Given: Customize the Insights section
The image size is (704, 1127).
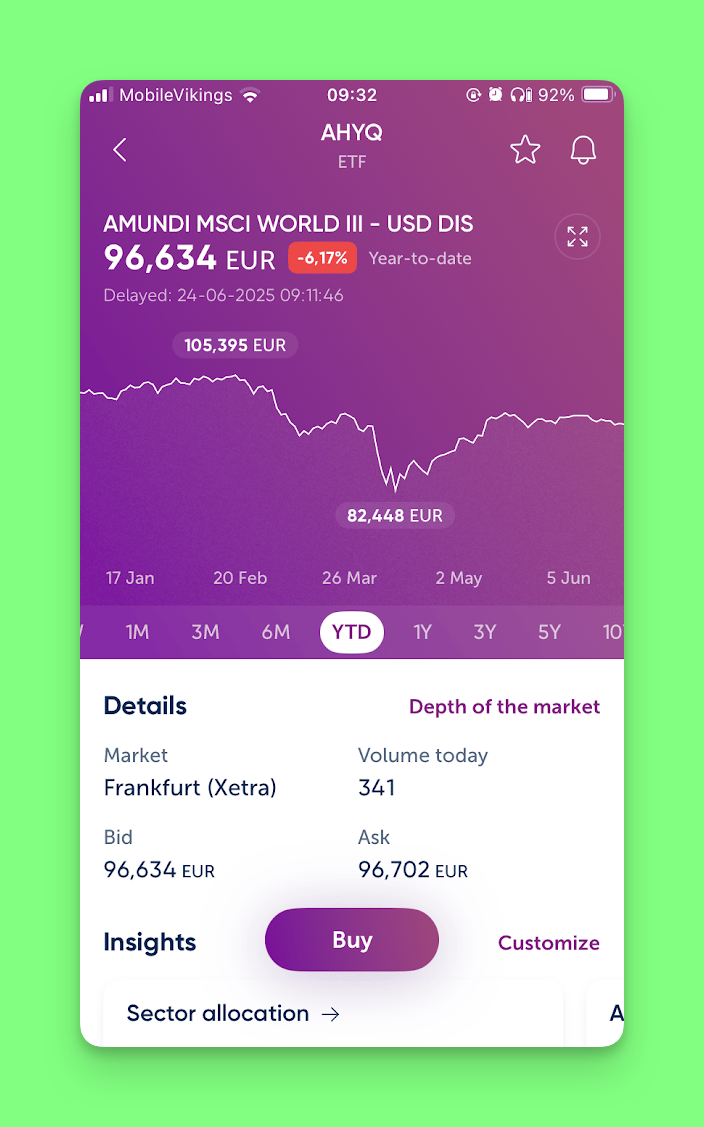Looking at the screenshot, I should 548,943.
